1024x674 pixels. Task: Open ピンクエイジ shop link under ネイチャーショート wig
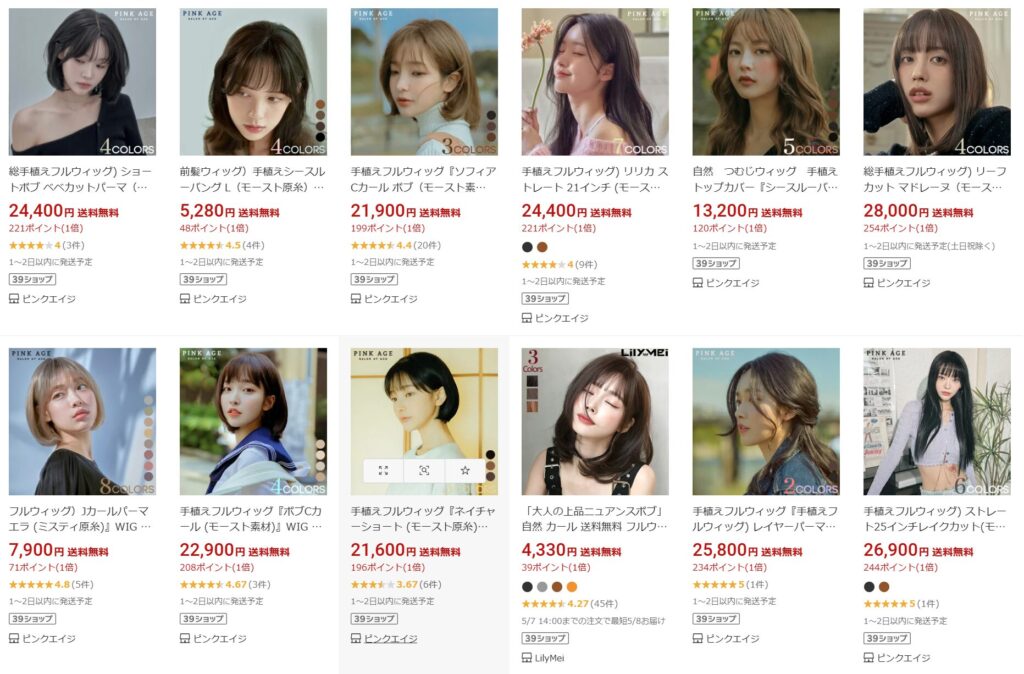[x=390, y=638]
